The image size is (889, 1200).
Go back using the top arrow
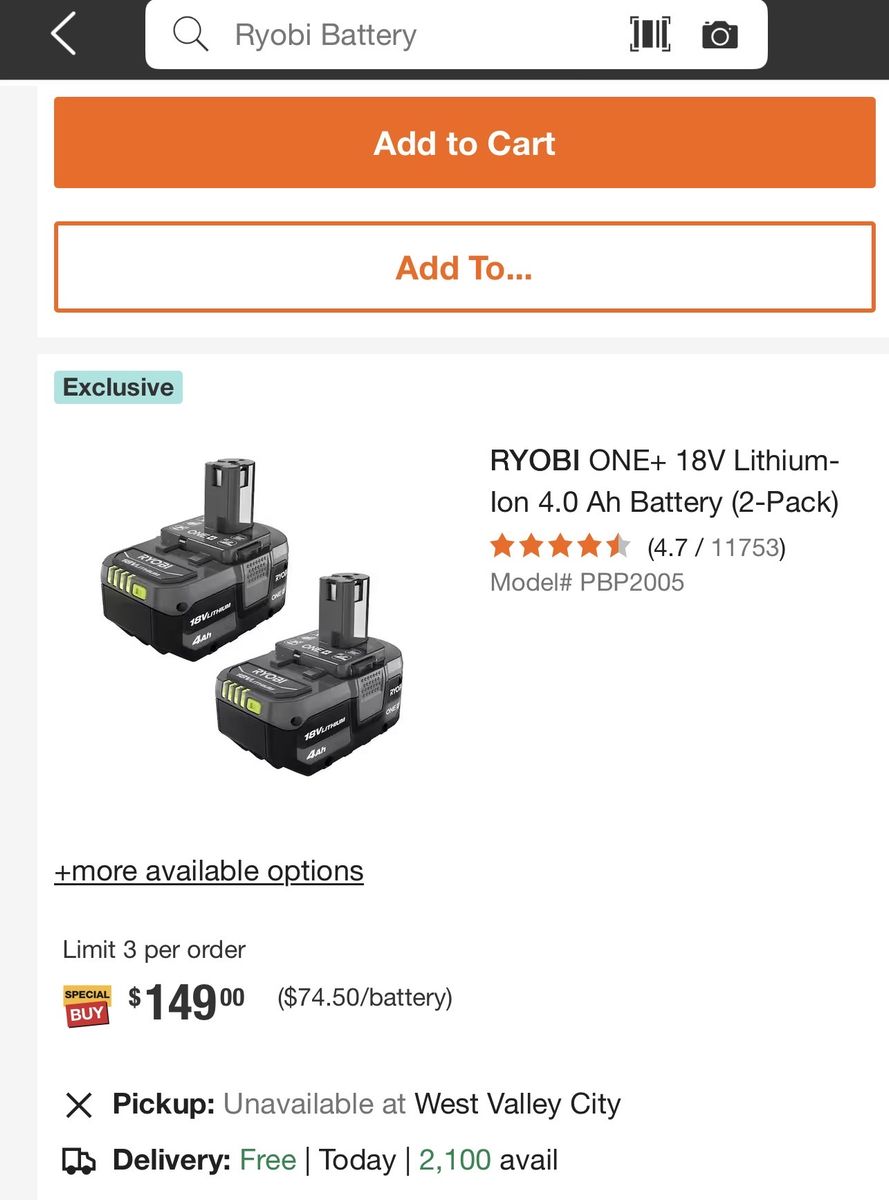(x=63, y=35)
